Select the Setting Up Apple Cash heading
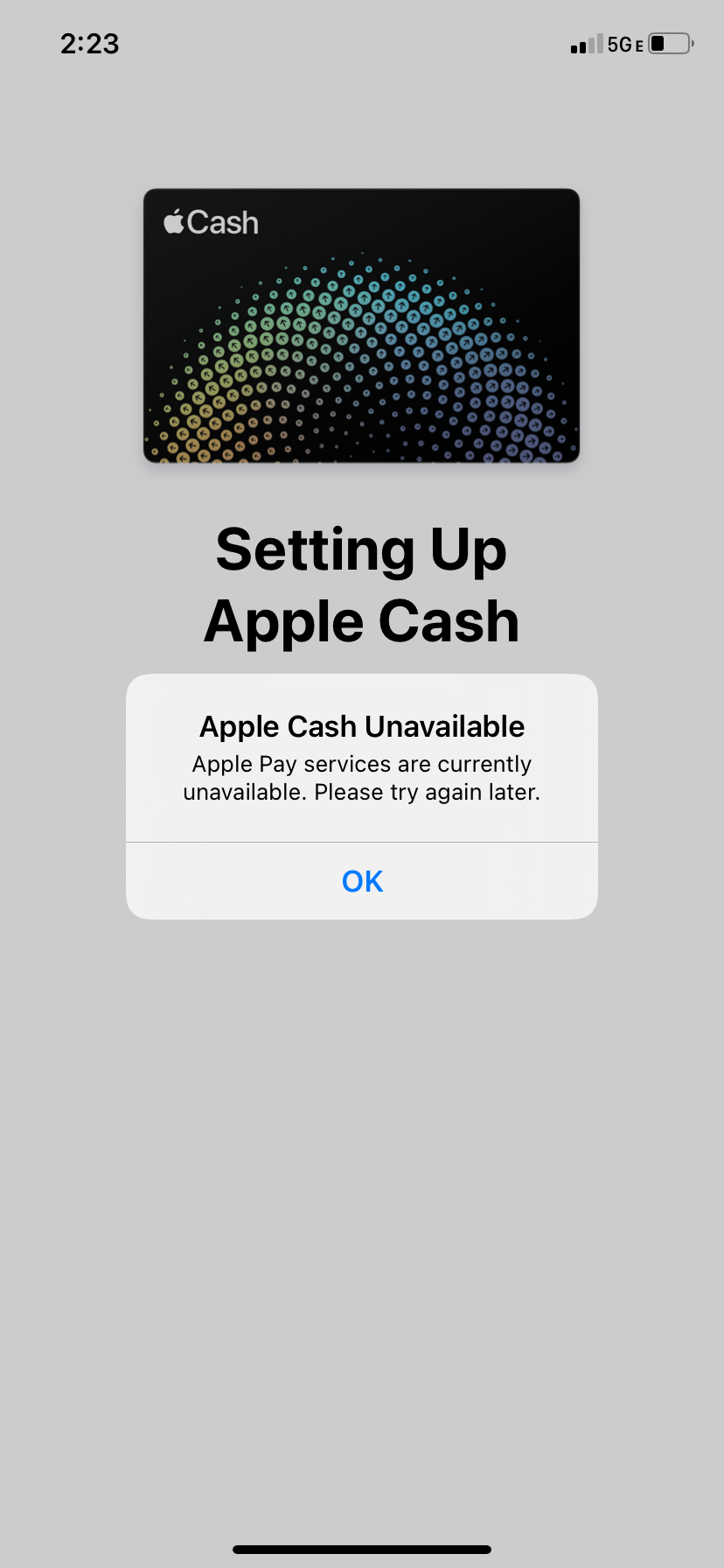724x1568 pixels. 361,584
